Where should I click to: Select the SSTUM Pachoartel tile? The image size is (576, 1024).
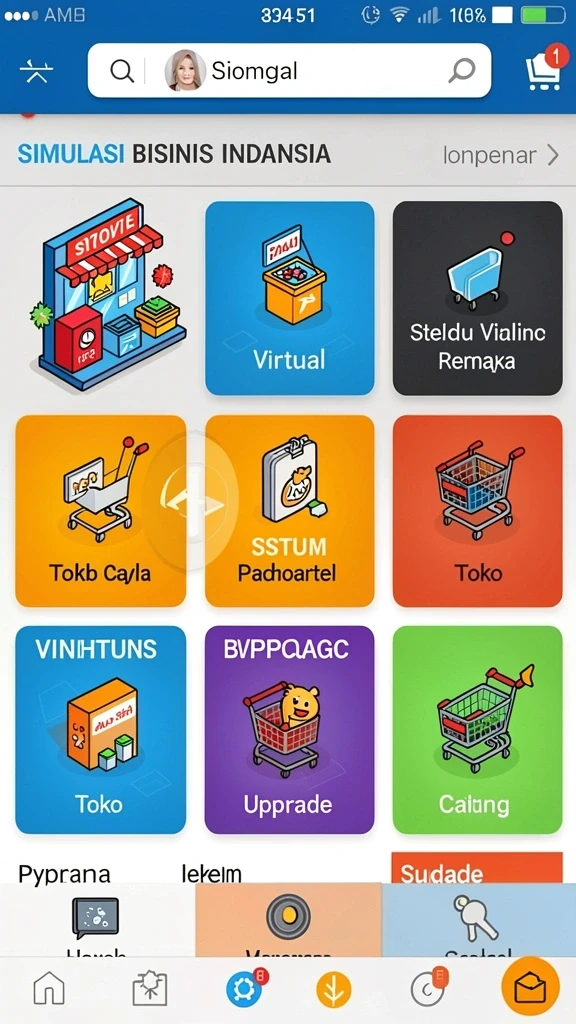(x=289, y=511)
